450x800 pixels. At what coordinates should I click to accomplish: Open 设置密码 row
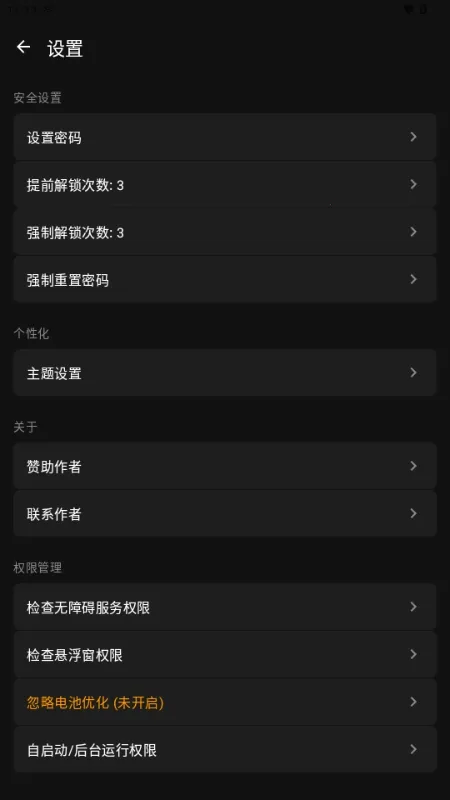tap(225, 137)
